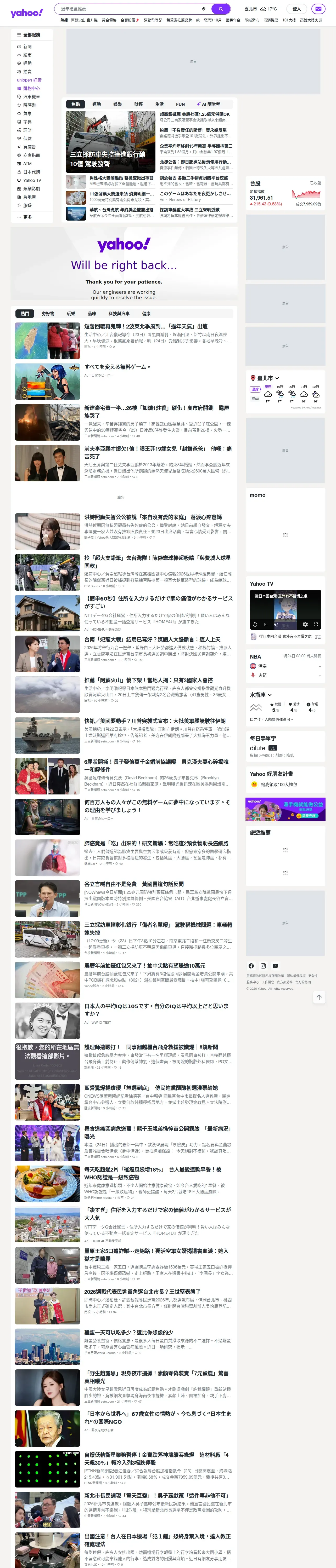Screen dimensions: 336x1568
Task: Switch to the 財經 headline tab
Action: click(138, 104)
